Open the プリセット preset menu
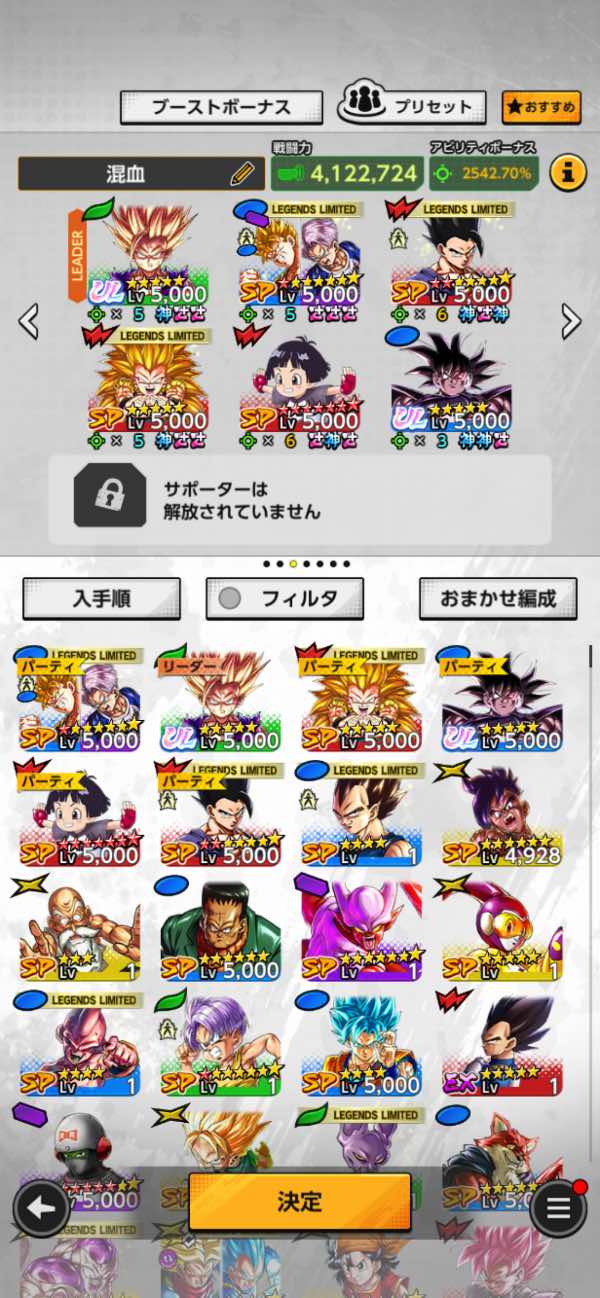Image resolution: width=600 pixels, height=1298 pixels. (x=412, y=106)
